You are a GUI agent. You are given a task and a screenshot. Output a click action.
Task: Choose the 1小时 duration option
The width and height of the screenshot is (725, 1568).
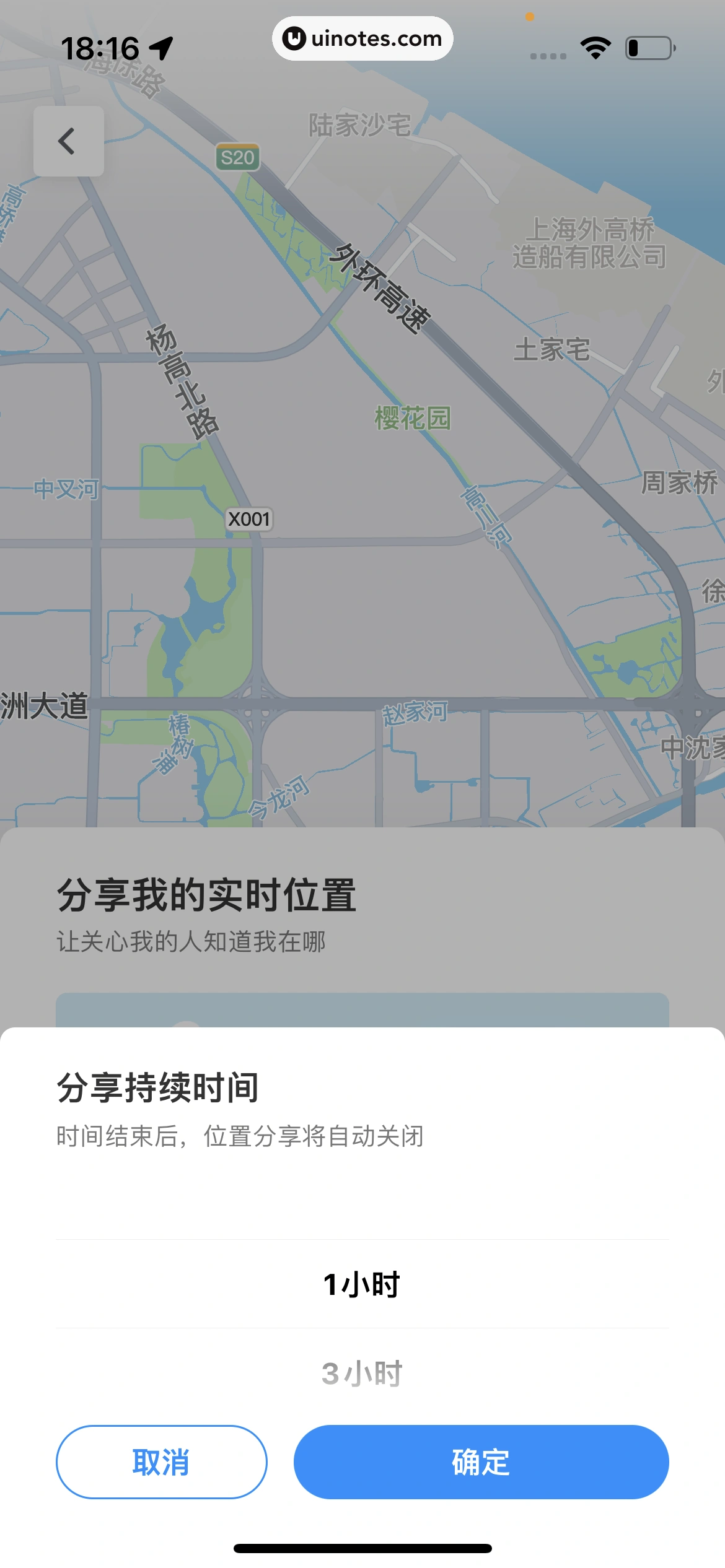pos(362,1284)
